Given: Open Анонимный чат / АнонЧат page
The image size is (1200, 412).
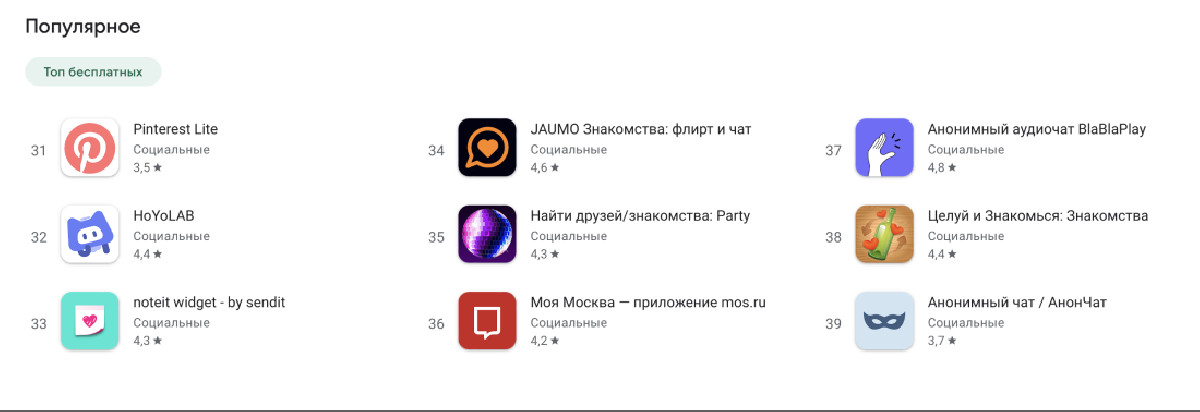Looking at the screenshot, I should click(1017, 302).
